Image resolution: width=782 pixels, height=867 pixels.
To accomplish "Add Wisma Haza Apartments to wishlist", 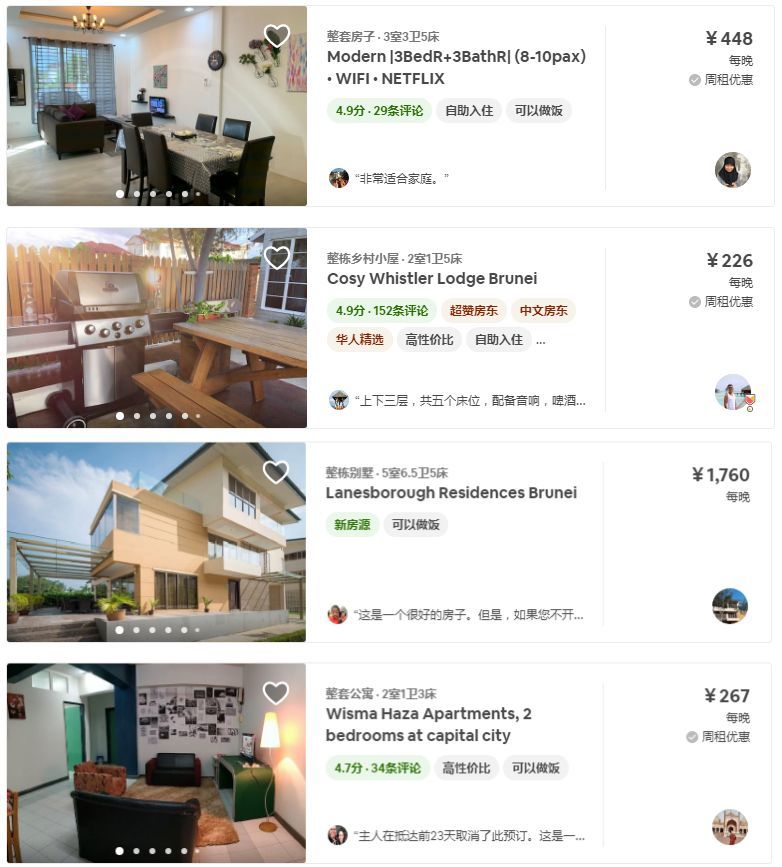I will (x=275, y=693).
